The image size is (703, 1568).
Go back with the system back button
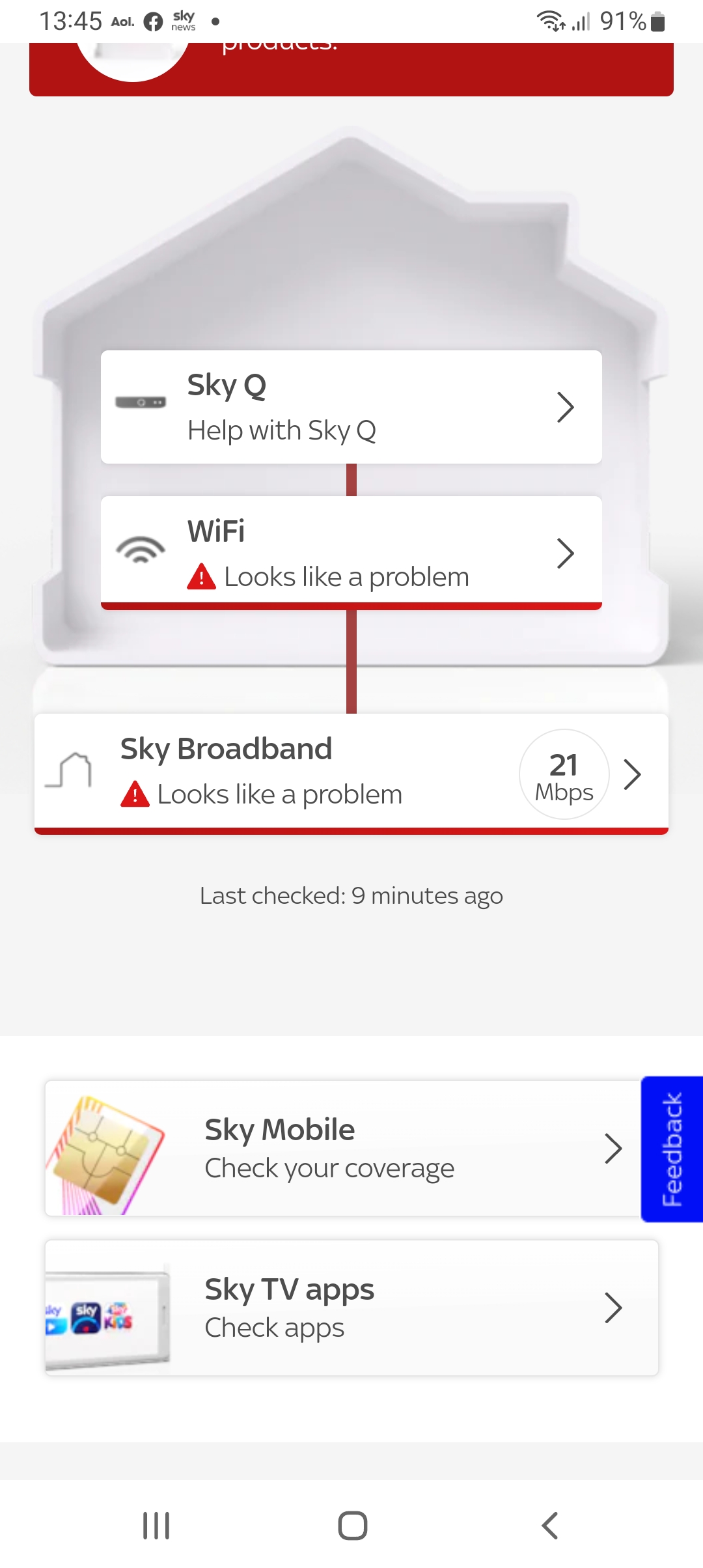(550, 1525)
